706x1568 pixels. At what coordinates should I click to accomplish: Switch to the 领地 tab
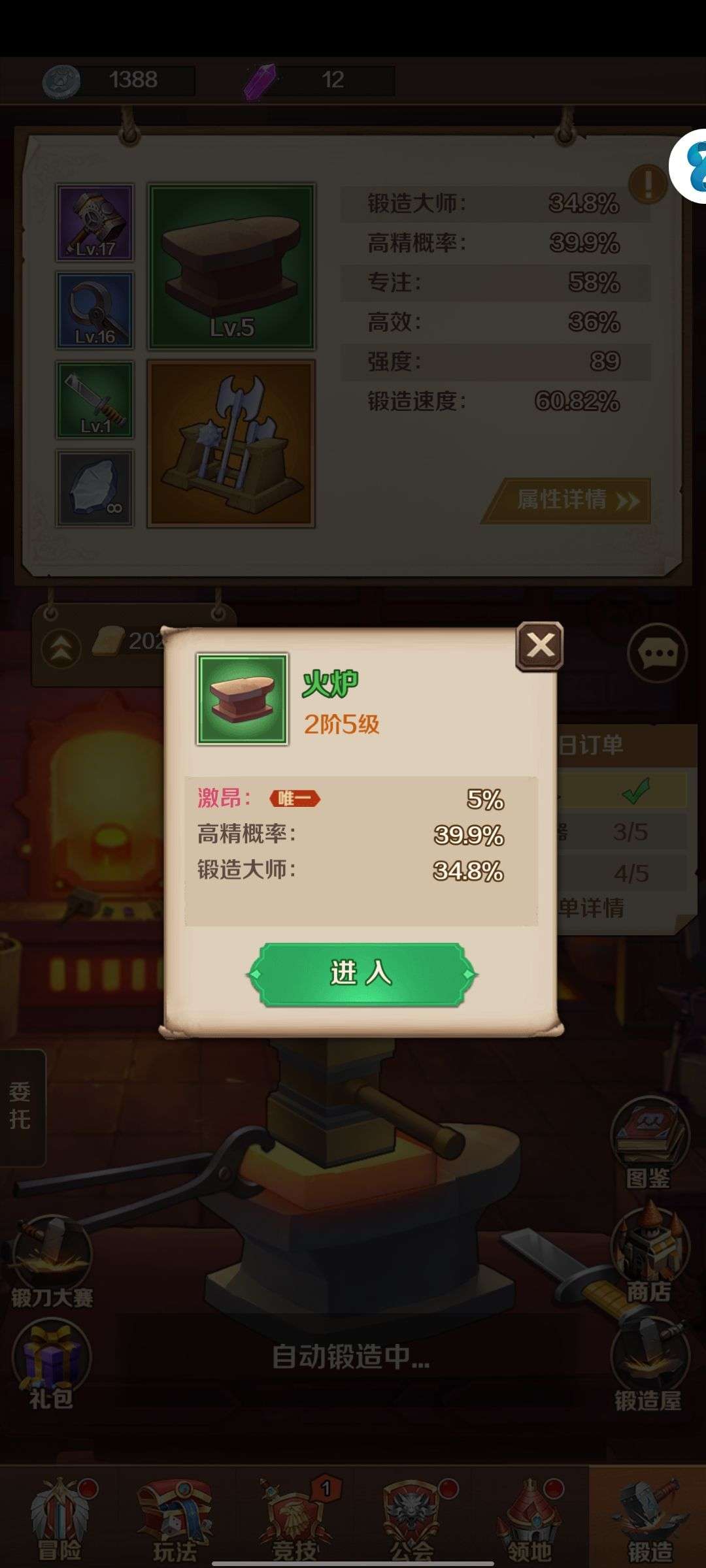(530, 1519)
